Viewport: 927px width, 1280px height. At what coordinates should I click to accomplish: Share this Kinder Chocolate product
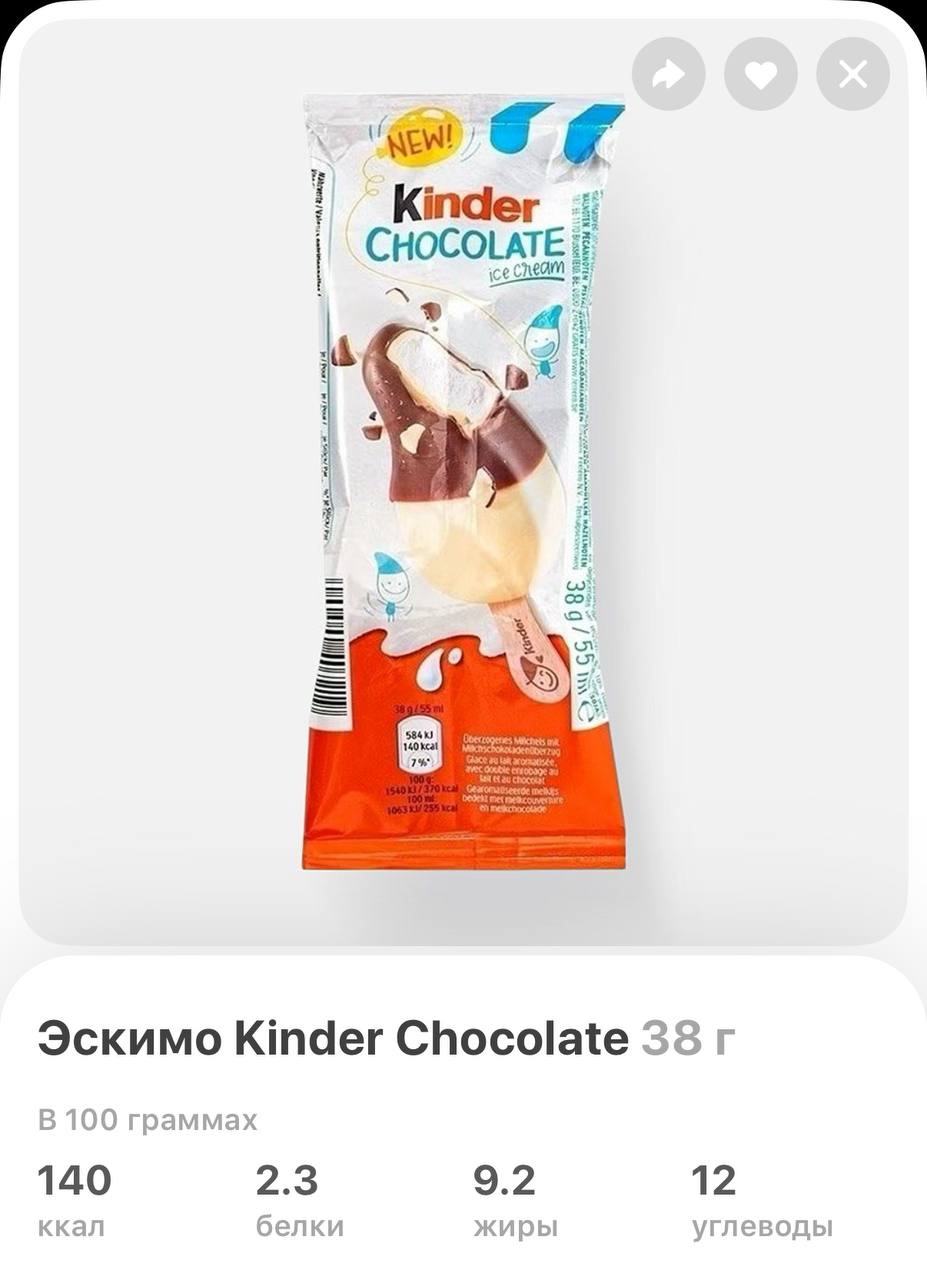coord(668,74)
